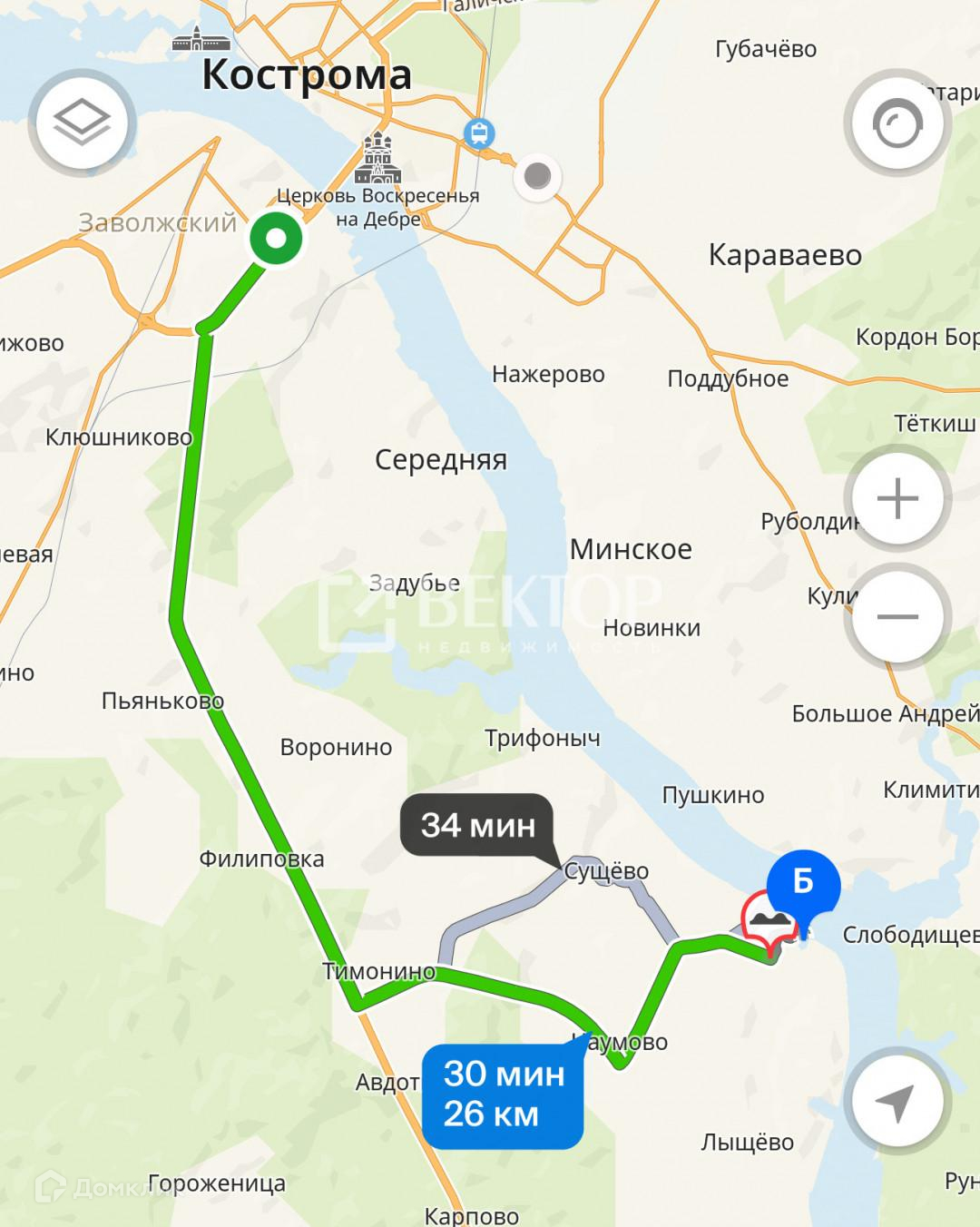The image size is (980, 1227).
Task: Open the map layers menu
Action: [82, 123]
